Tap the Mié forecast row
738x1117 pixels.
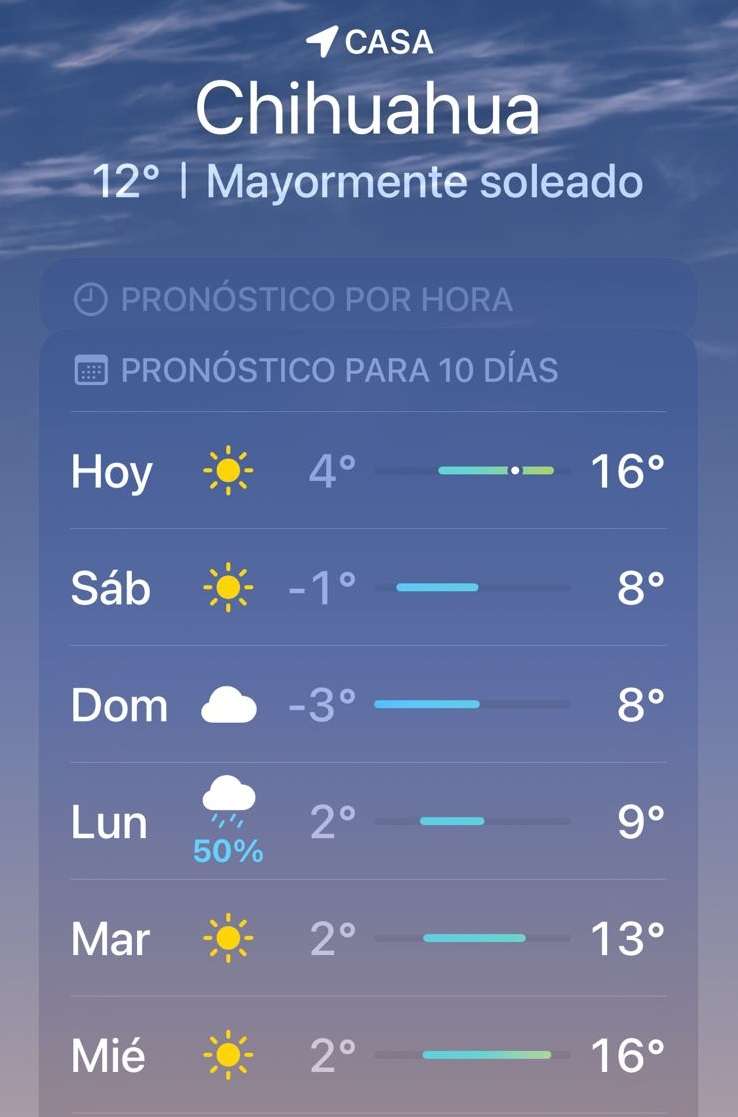point(368,1055)
